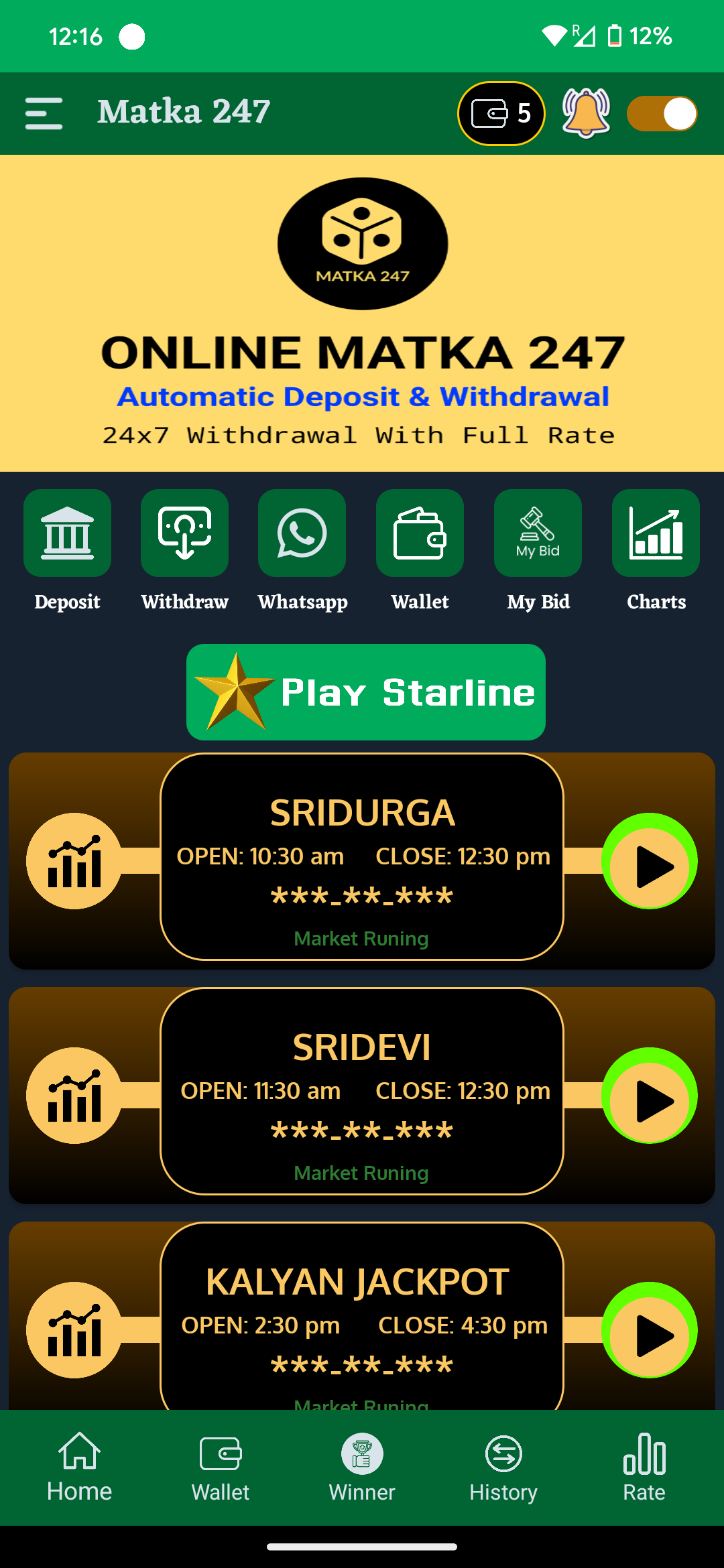The image size is (724, 1568).
Task: Open the hamburger drawer menu
Action: point(44,113)
